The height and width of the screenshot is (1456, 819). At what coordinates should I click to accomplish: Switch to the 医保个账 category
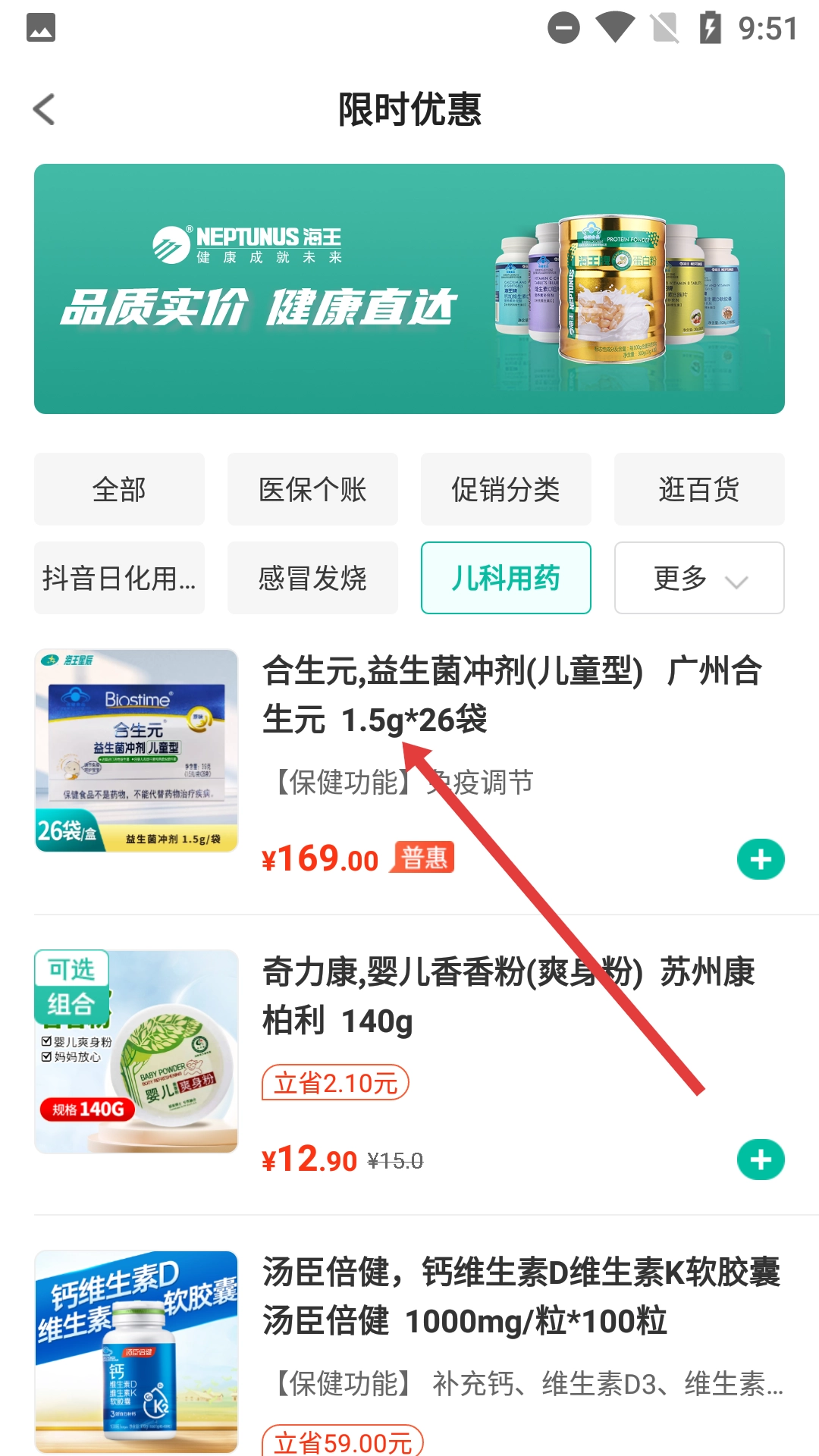[x=312, y=489]
